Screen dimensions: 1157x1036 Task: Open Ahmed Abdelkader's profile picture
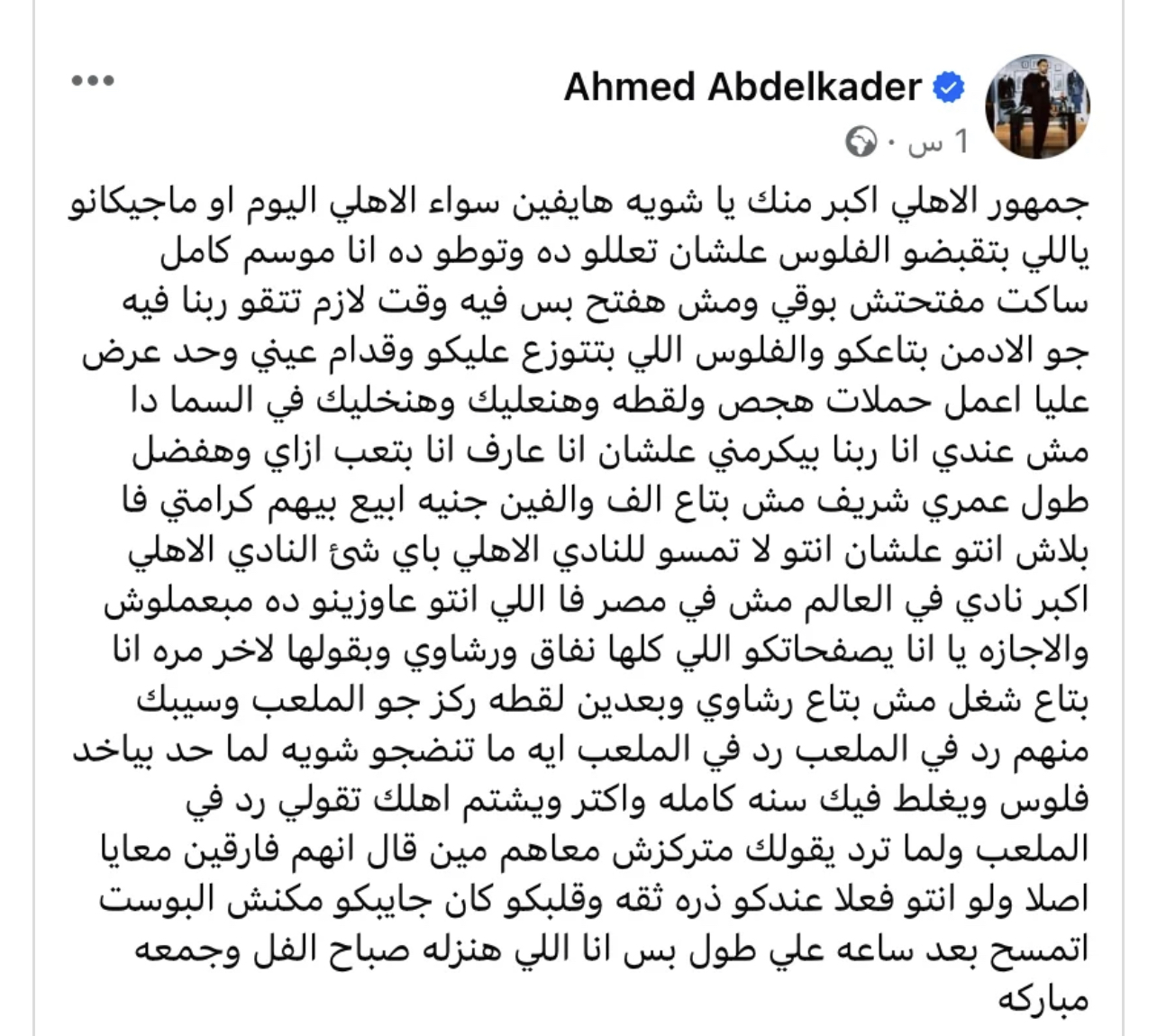(1037, 105)
